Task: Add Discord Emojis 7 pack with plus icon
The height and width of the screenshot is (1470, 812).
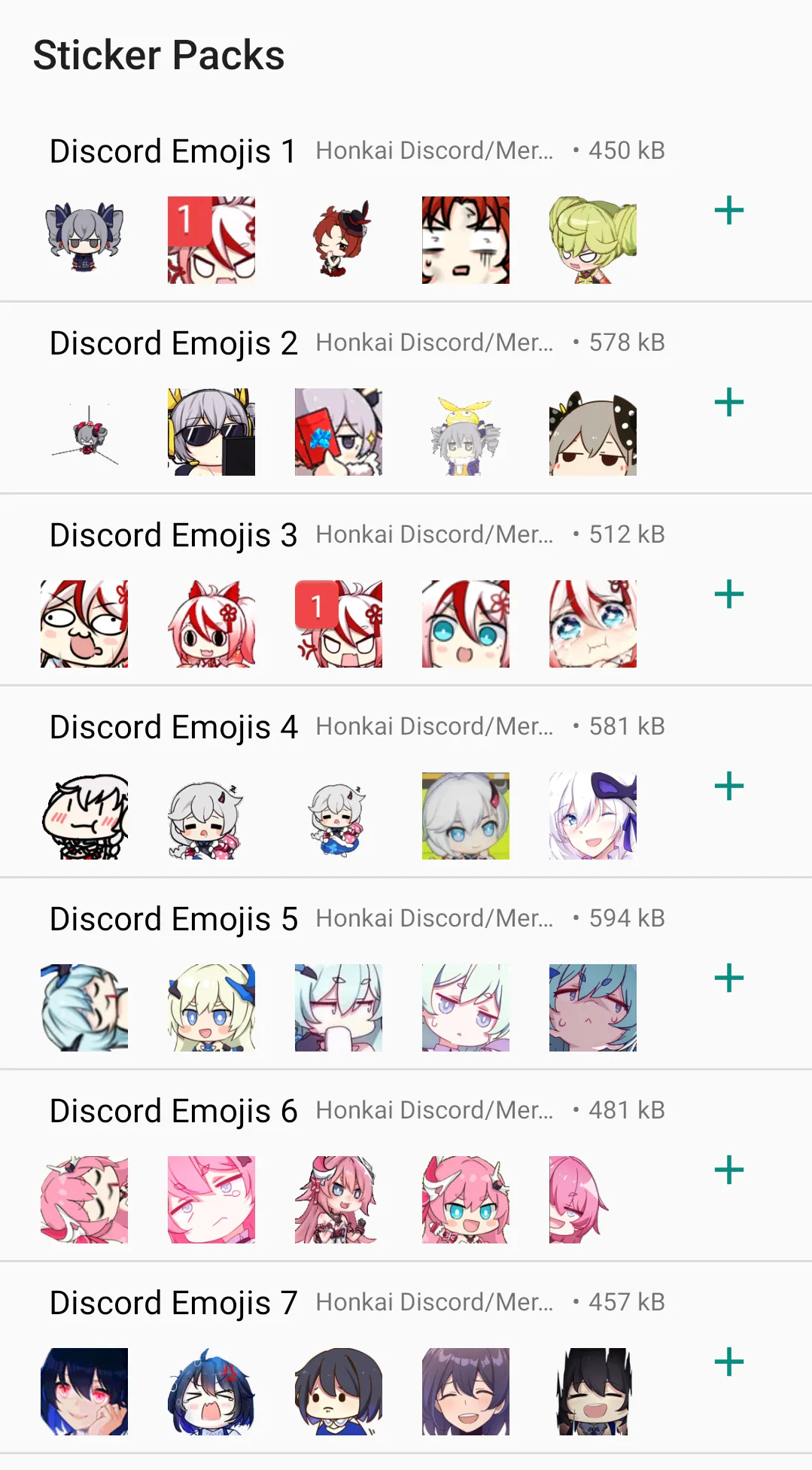Action: [x=728, y=1362]
